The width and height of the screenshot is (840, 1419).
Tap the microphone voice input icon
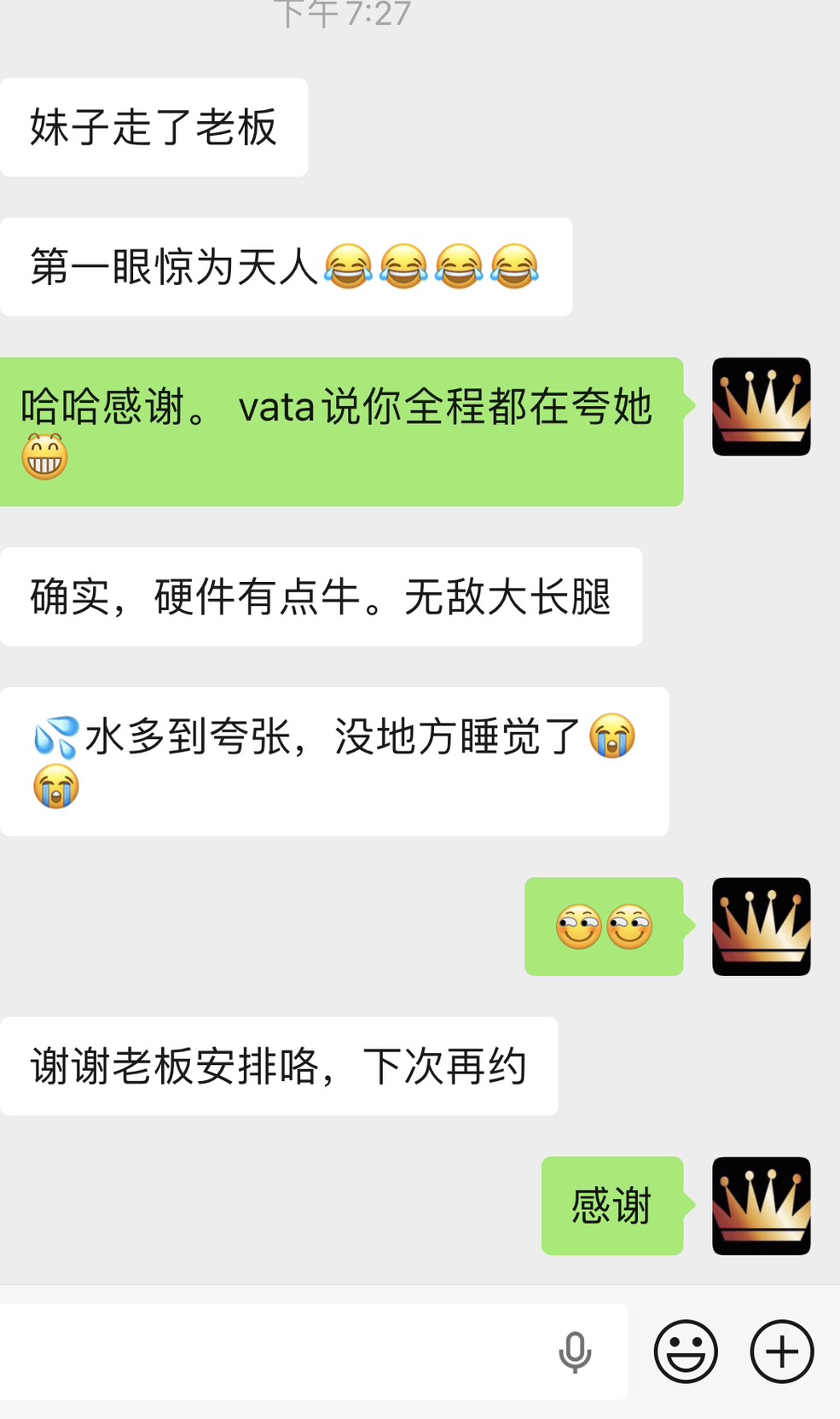coord(575,1352)
